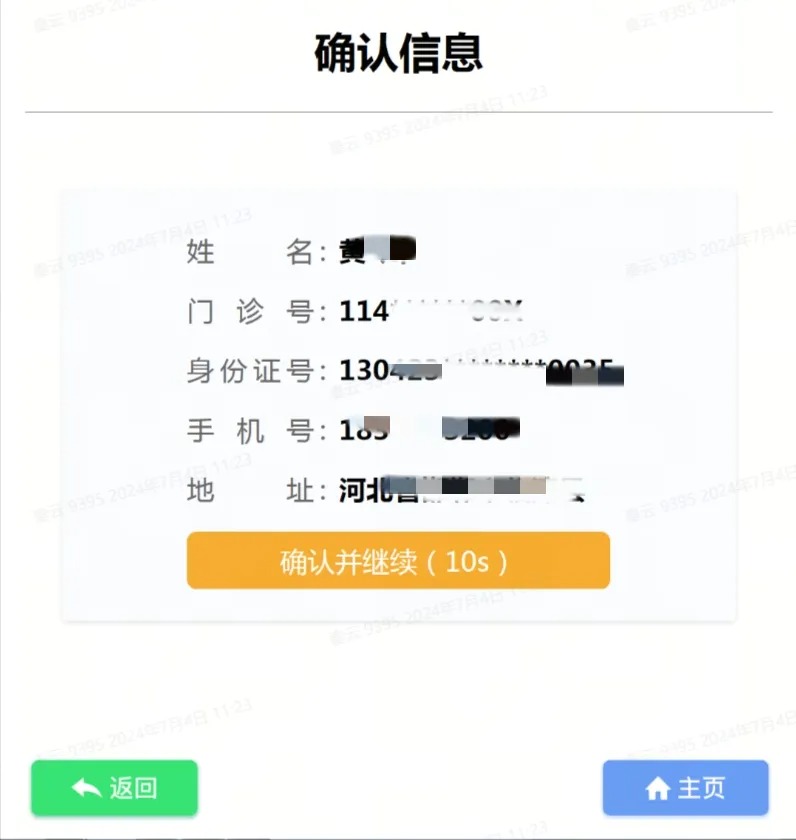
Task: Return to 主页 home screen
Action: click(x=685, y=788)
